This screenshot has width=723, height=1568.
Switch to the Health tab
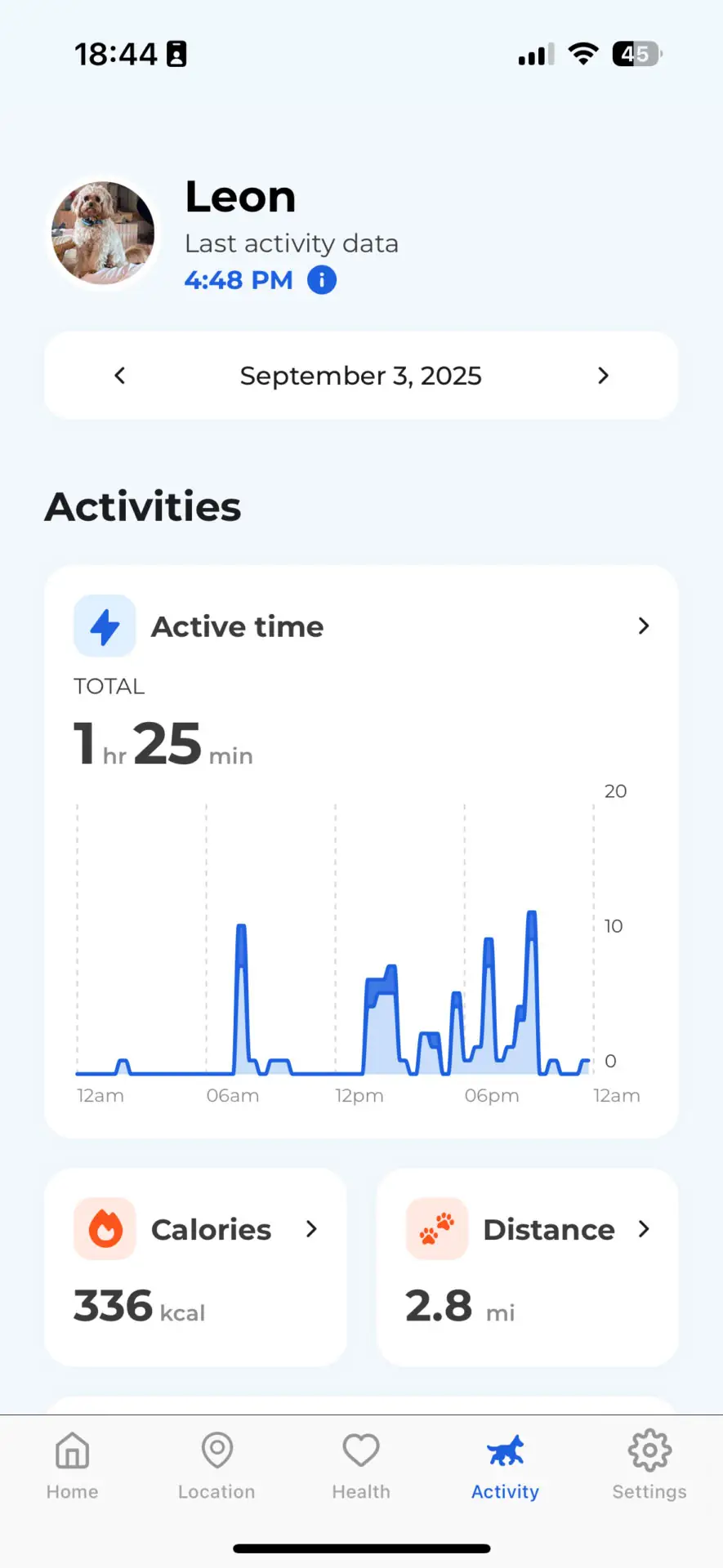tap(361, 1466)
